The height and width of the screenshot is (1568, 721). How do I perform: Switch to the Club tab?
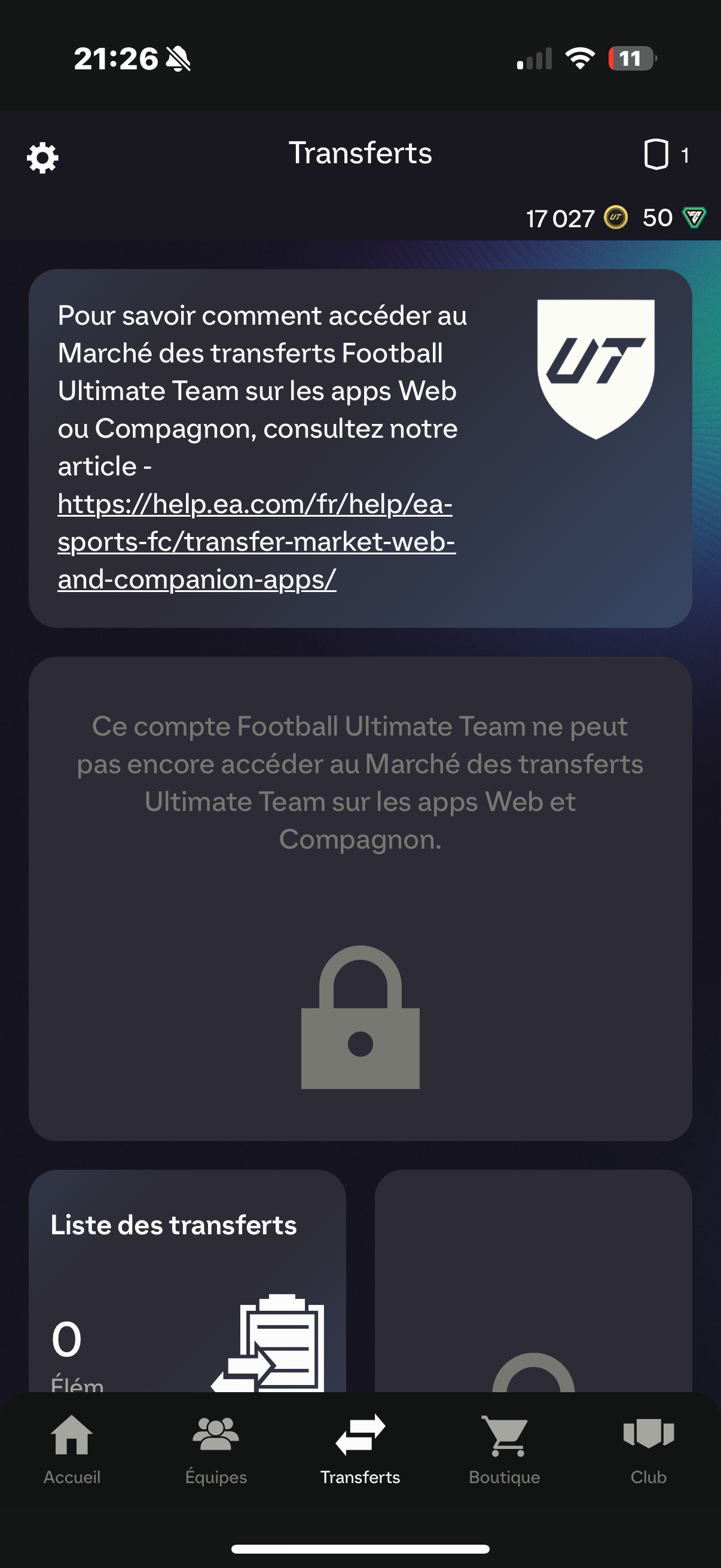649,1448
